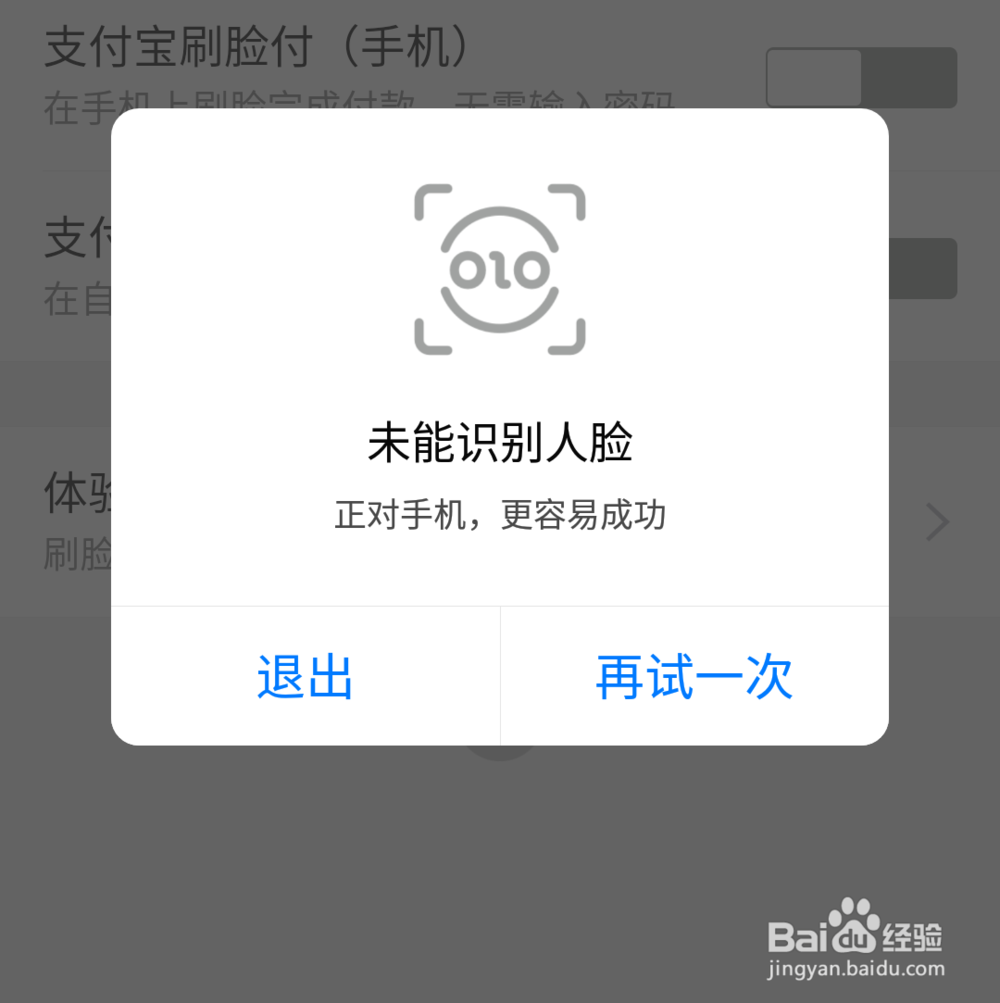This screenshot has height=1003, width=1000.
Task: Click the divider between 退出 and 再试一次
Action: (x=500, y=676)
